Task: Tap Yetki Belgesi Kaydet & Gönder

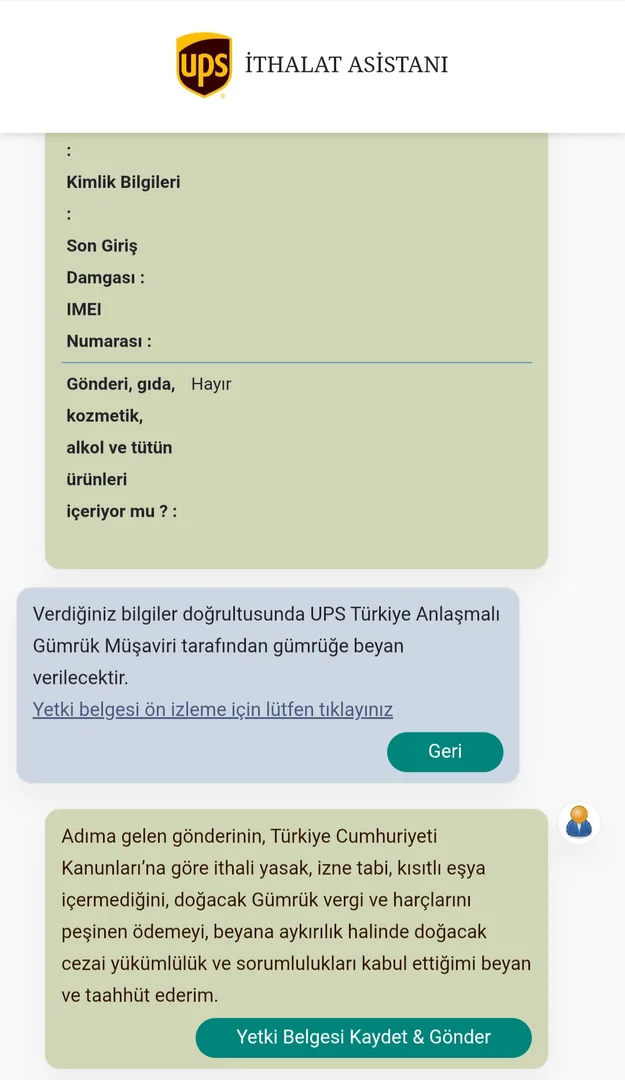Action: tap(363, 1037)
